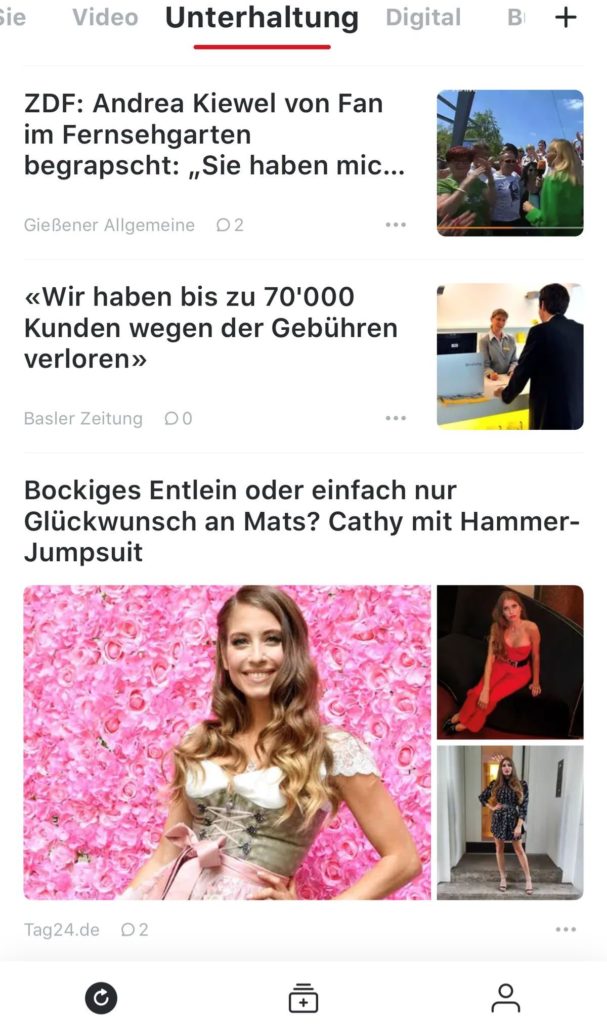
Task: Switch to the Digital tab
Action: [x=423, y=18]
